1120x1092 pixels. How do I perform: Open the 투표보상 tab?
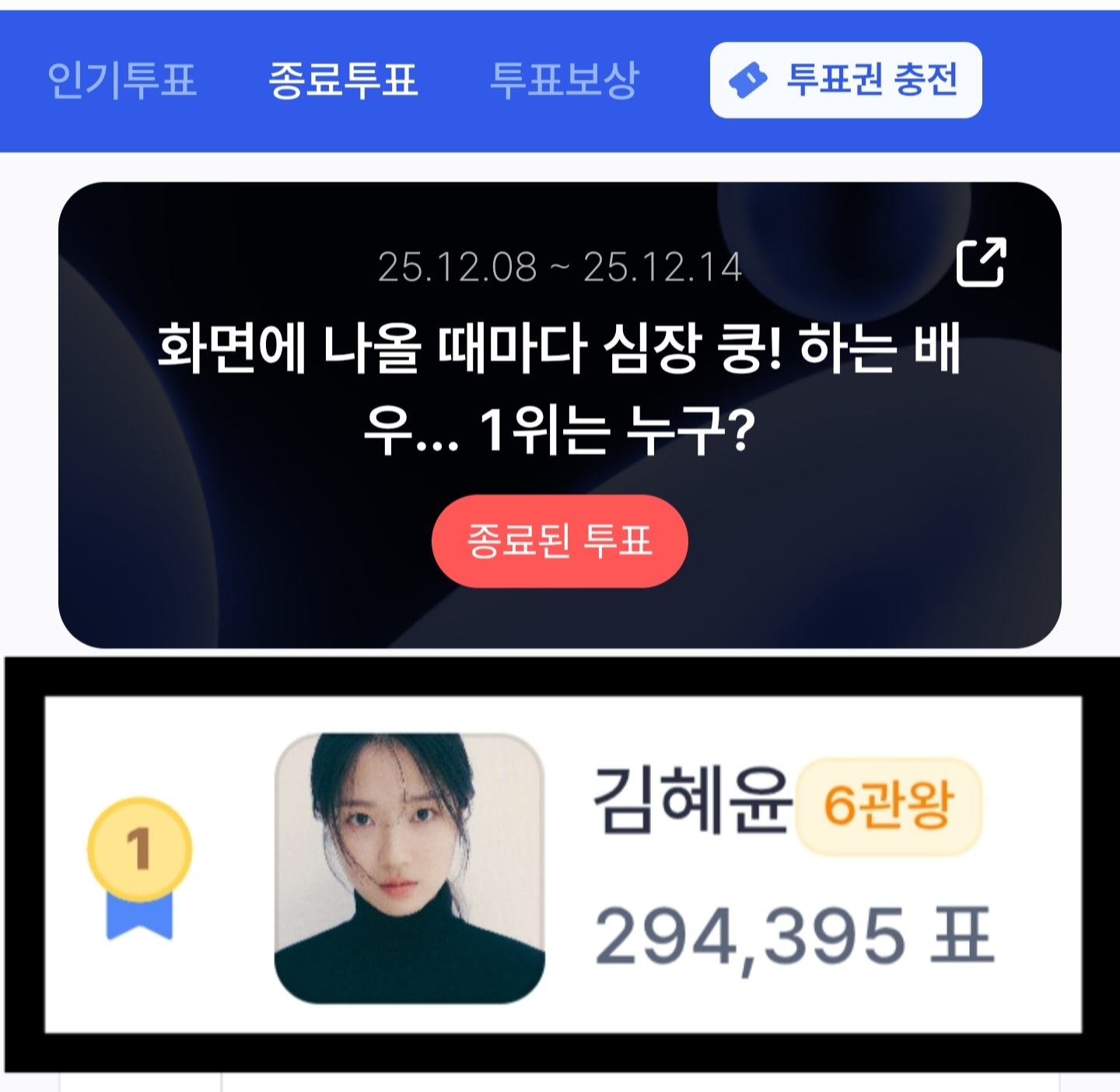pos(564,80)
